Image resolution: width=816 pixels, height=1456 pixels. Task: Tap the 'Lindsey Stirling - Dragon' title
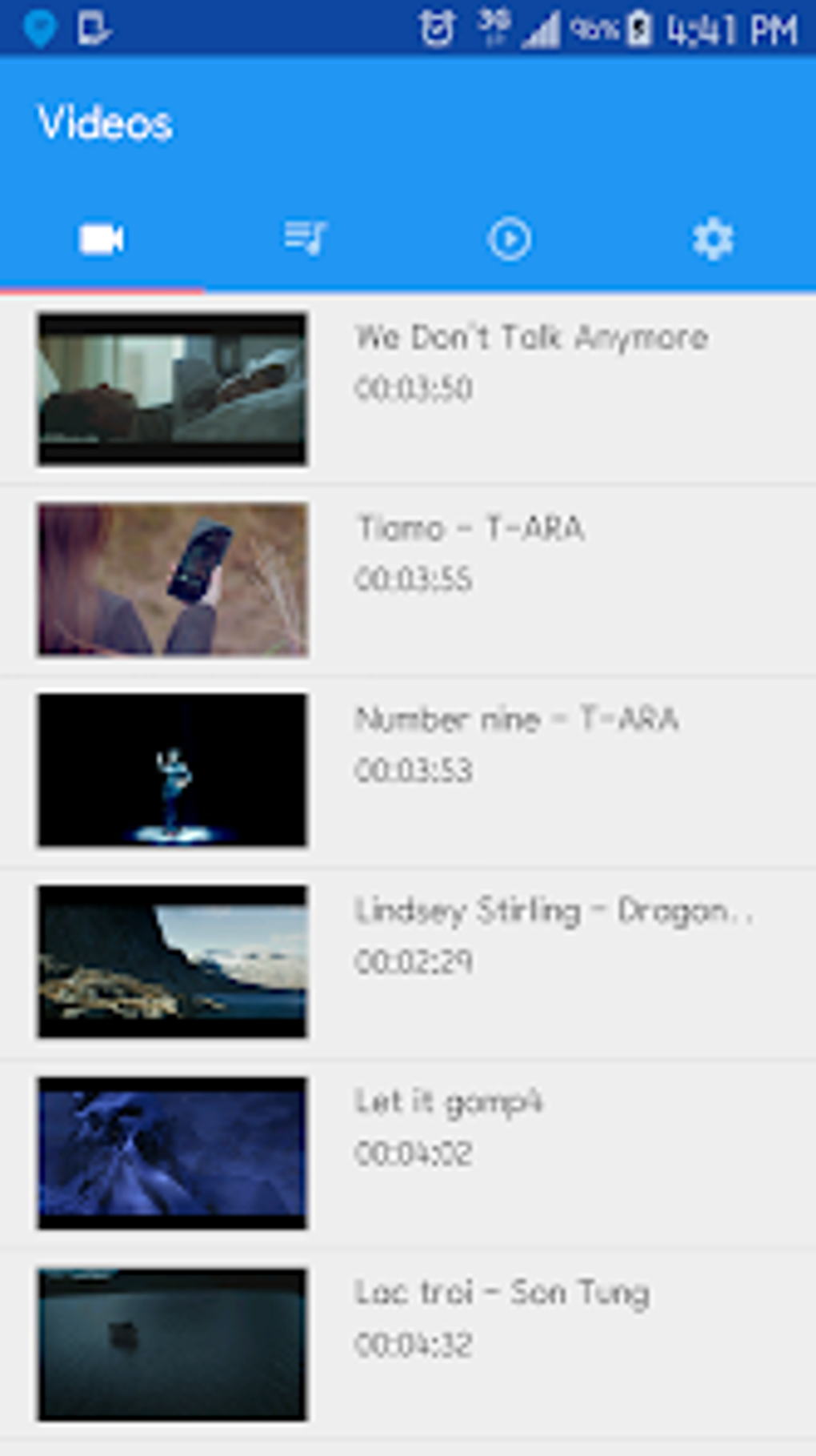[554, 910]
